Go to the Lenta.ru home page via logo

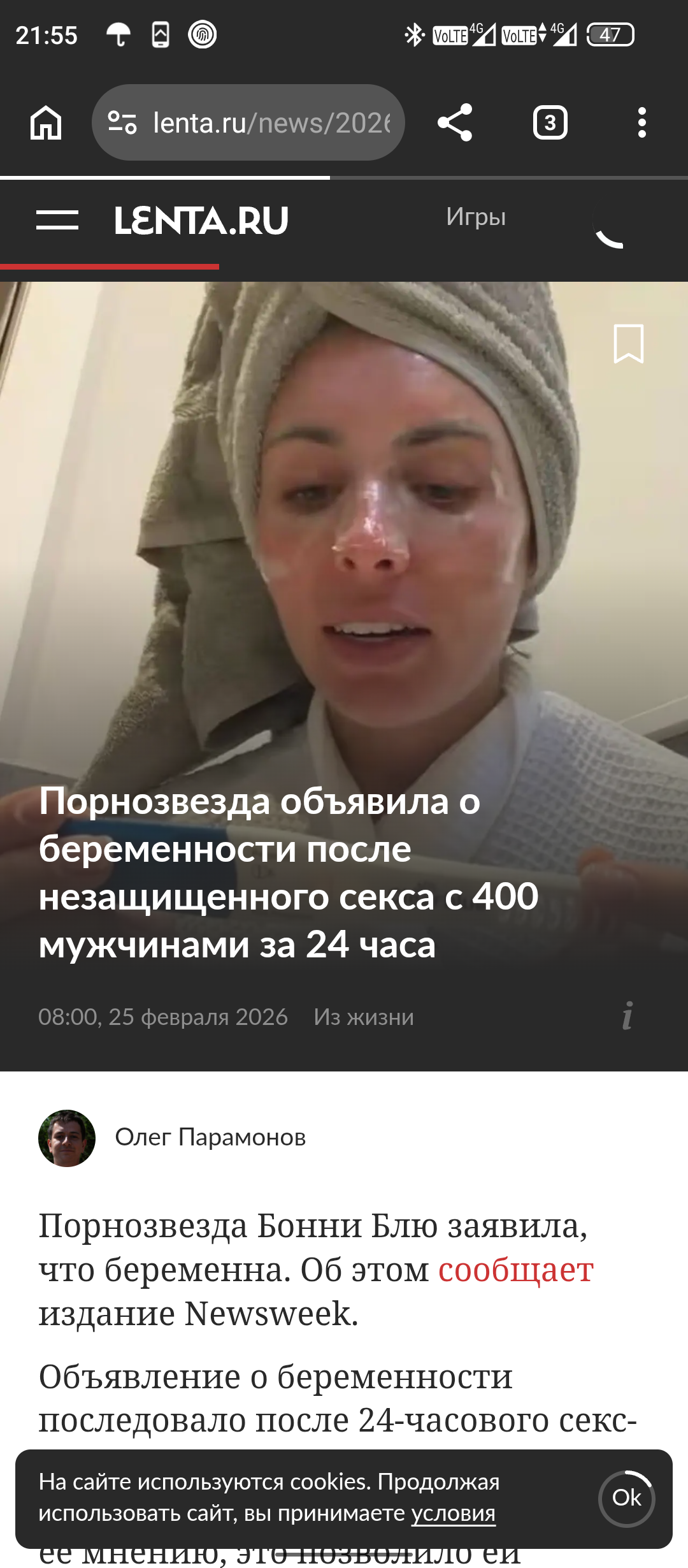(201, 221)
